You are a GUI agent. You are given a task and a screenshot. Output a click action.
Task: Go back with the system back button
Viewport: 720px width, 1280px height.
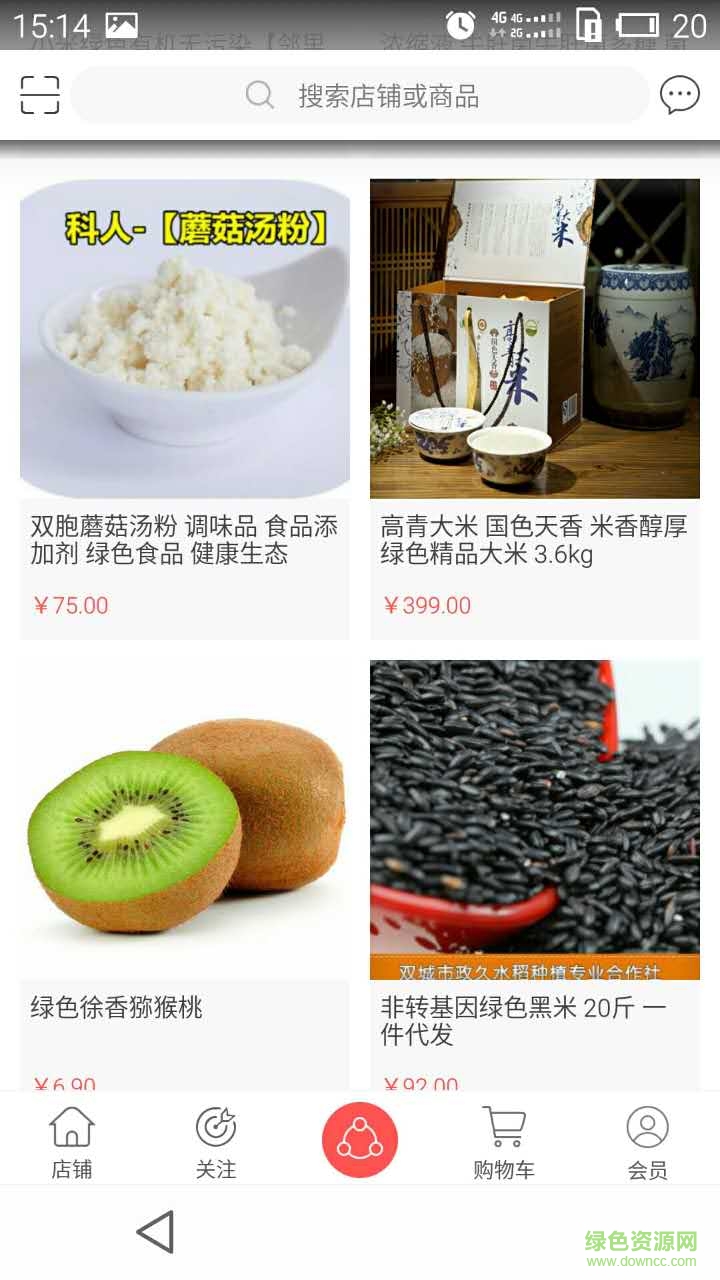156,1232
